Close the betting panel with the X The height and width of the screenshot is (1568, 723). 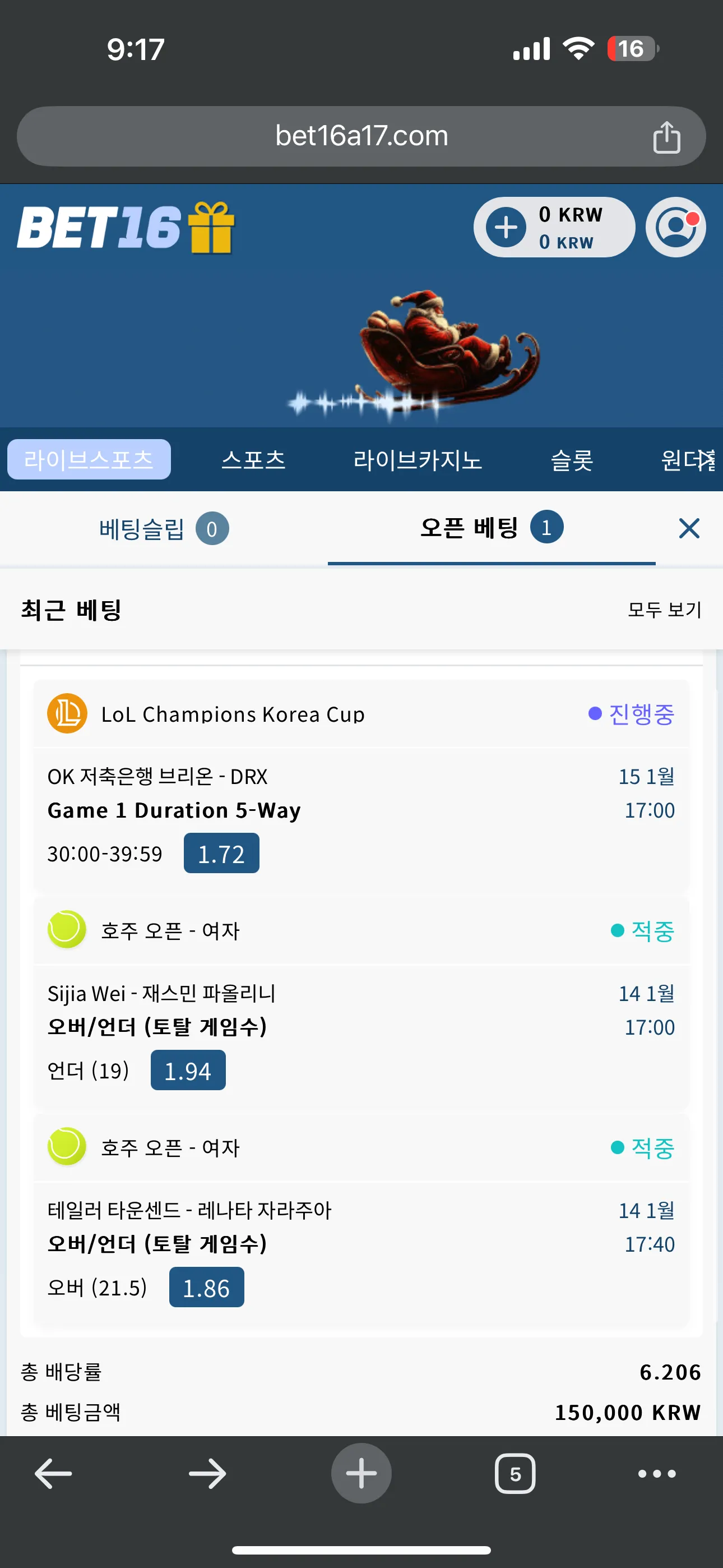(689, 528)
